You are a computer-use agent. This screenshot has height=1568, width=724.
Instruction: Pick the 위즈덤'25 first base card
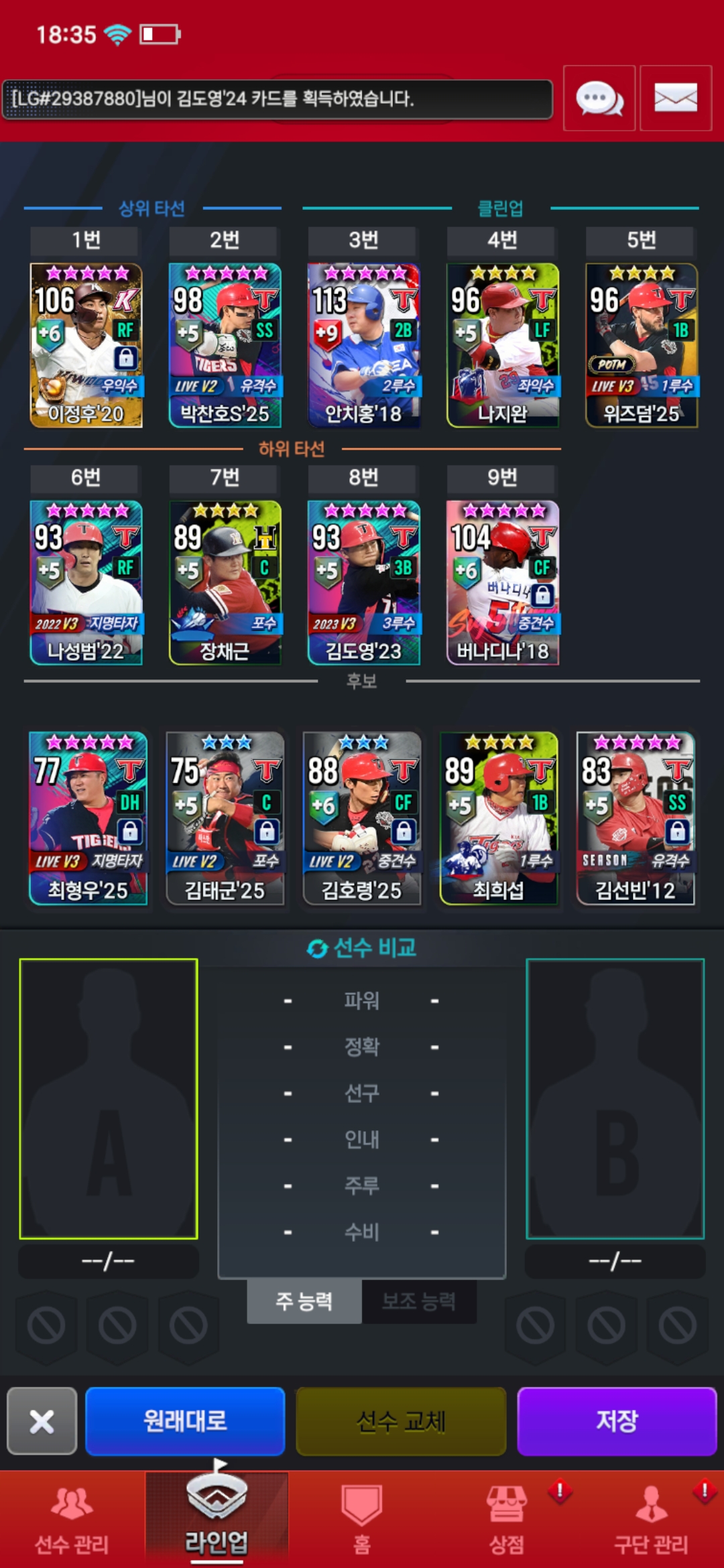pos(642,345)
